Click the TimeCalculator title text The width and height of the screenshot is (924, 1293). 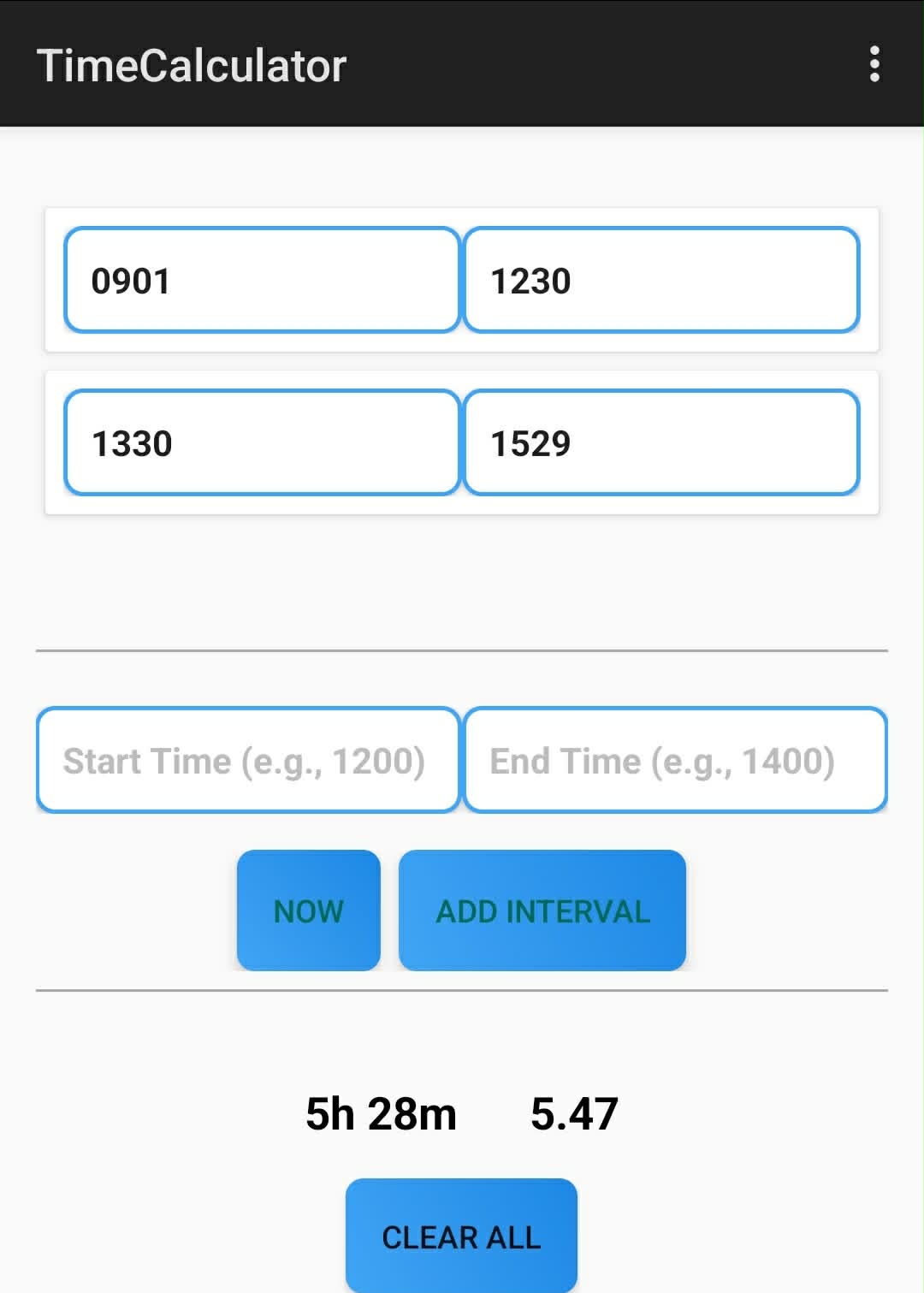click(x=192, y=64)
